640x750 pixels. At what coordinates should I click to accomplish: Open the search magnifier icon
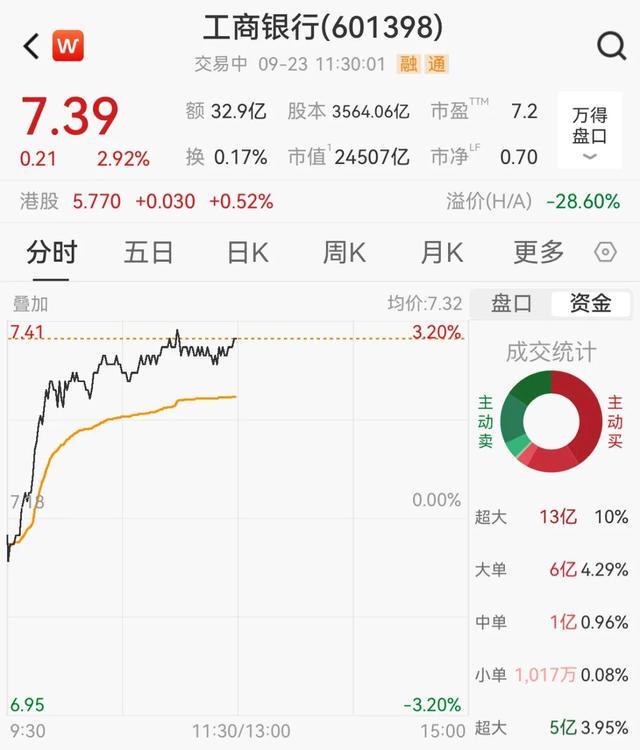610,46
